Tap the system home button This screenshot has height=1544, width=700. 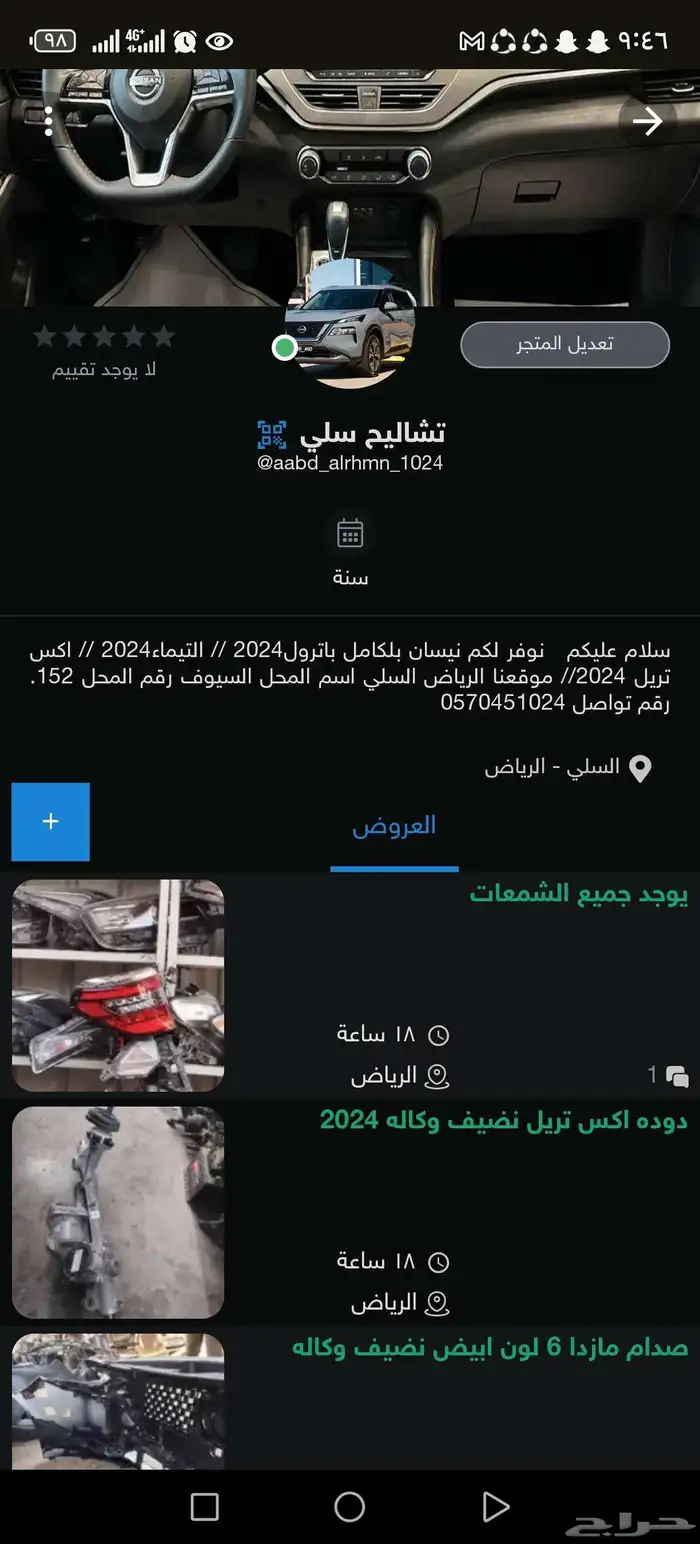click(x=349, y=1507)
